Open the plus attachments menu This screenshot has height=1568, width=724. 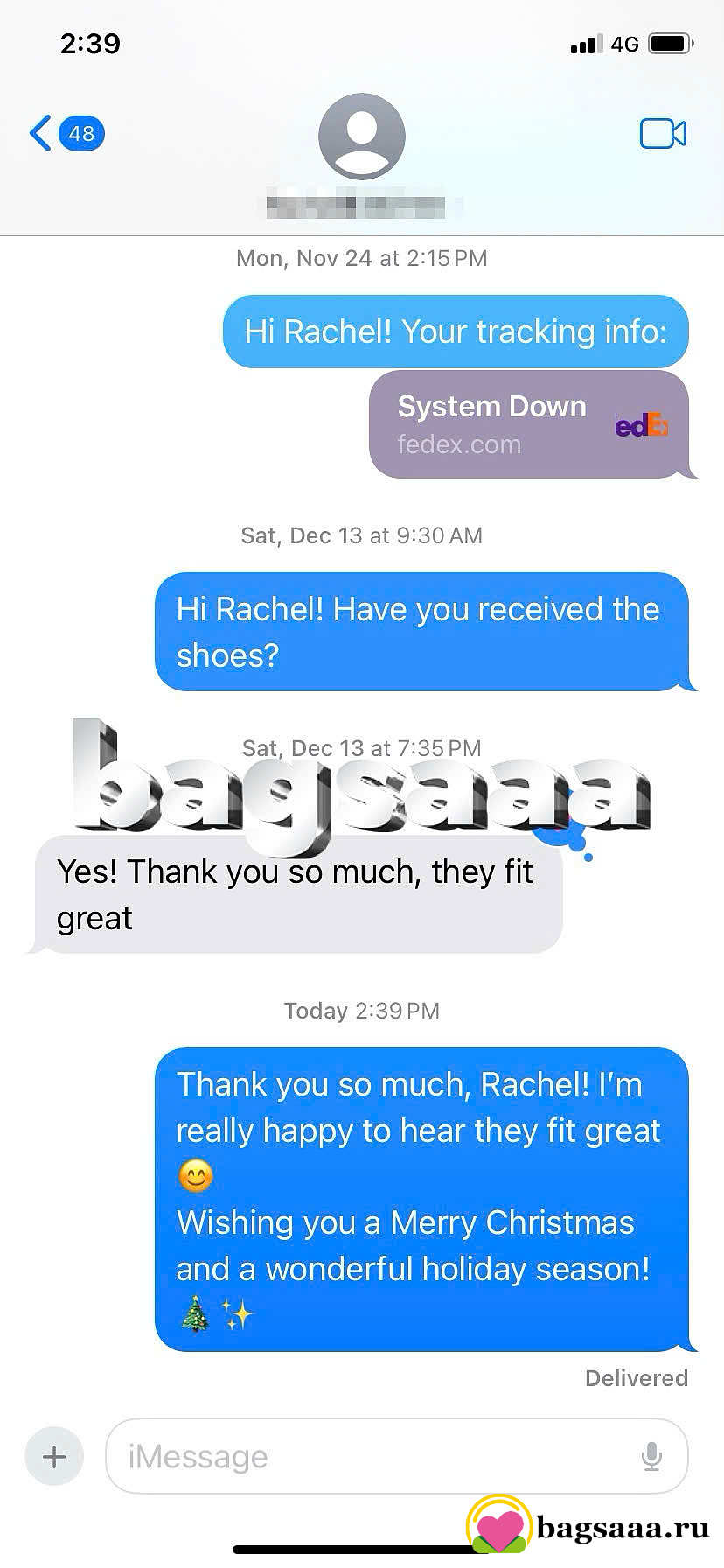coord(54,1456)
